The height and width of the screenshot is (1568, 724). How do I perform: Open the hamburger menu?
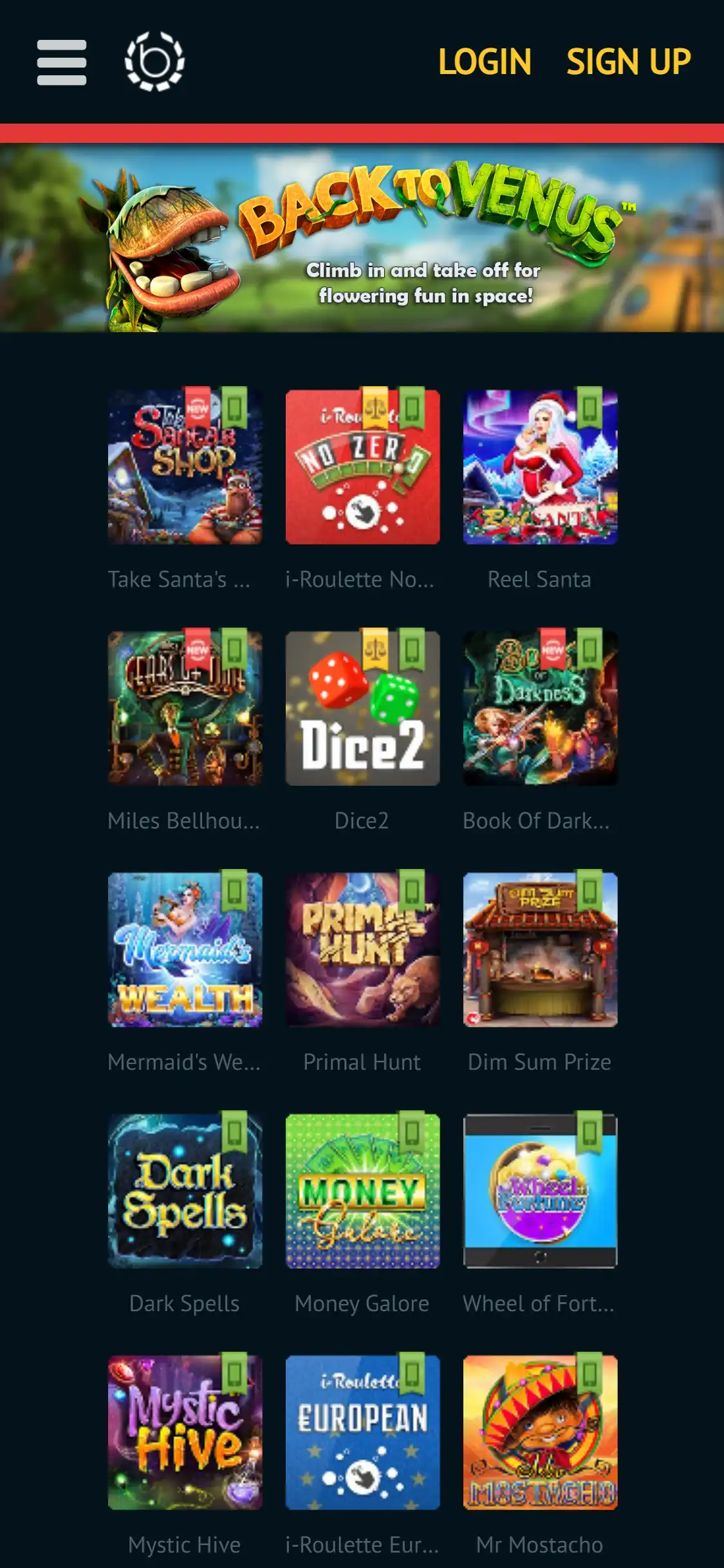pos(62,62)
